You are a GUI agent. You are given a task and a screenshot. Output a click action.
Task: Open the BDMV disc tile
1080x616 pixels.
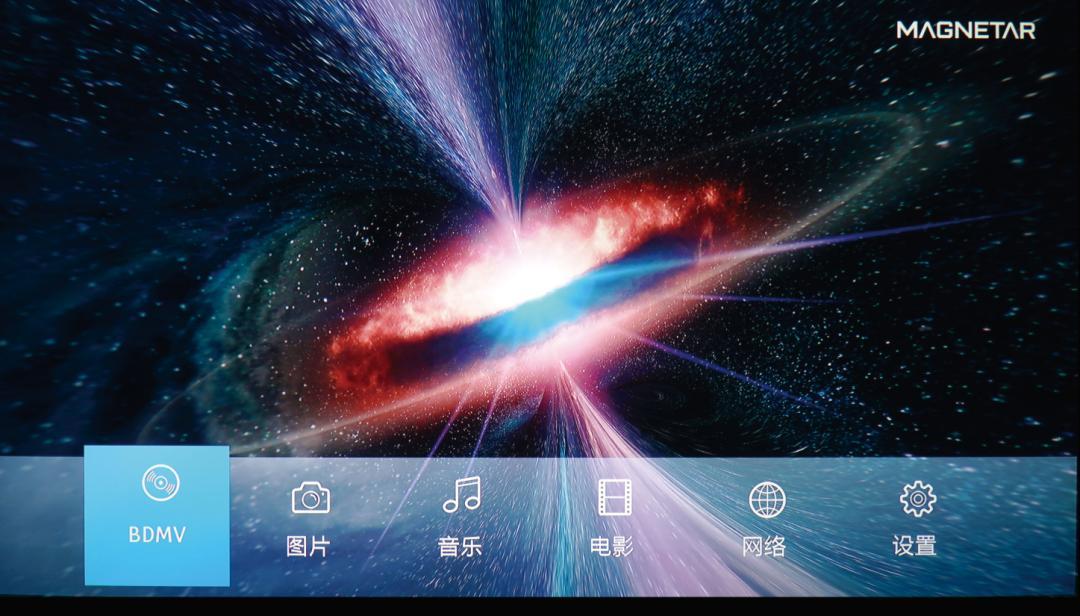click(x=157, y=515)
